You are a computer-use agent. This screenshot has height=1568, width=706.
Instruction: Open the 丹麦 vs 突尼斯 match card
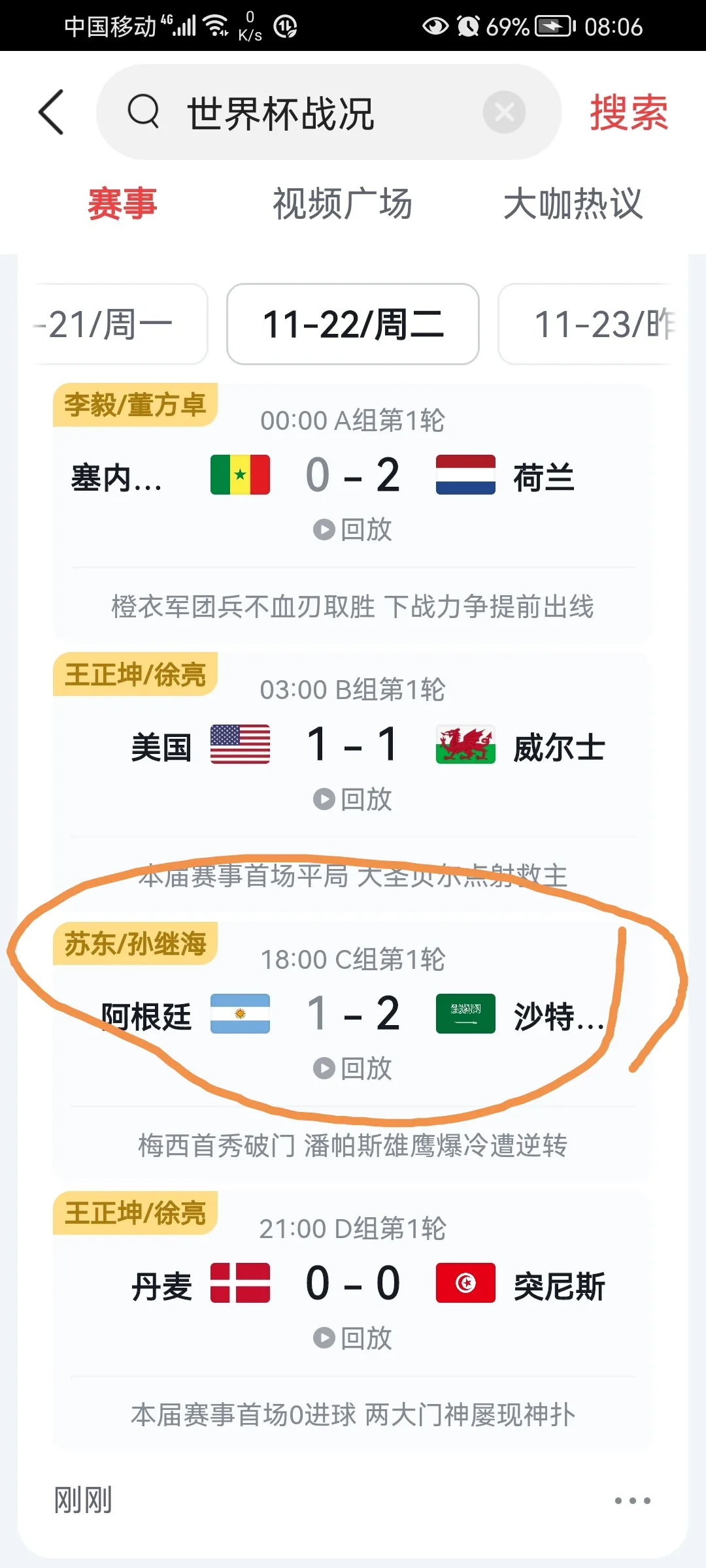353,1284
